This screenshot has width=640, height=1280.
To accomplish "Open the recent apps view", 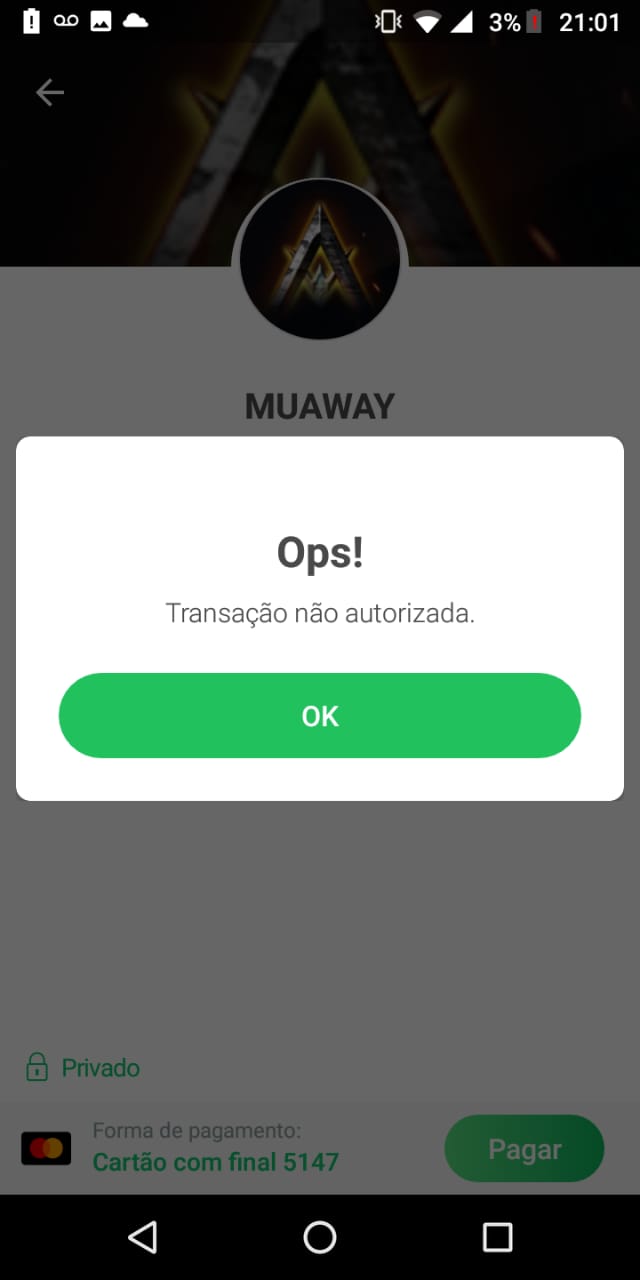I will (x=497, y=1237).
